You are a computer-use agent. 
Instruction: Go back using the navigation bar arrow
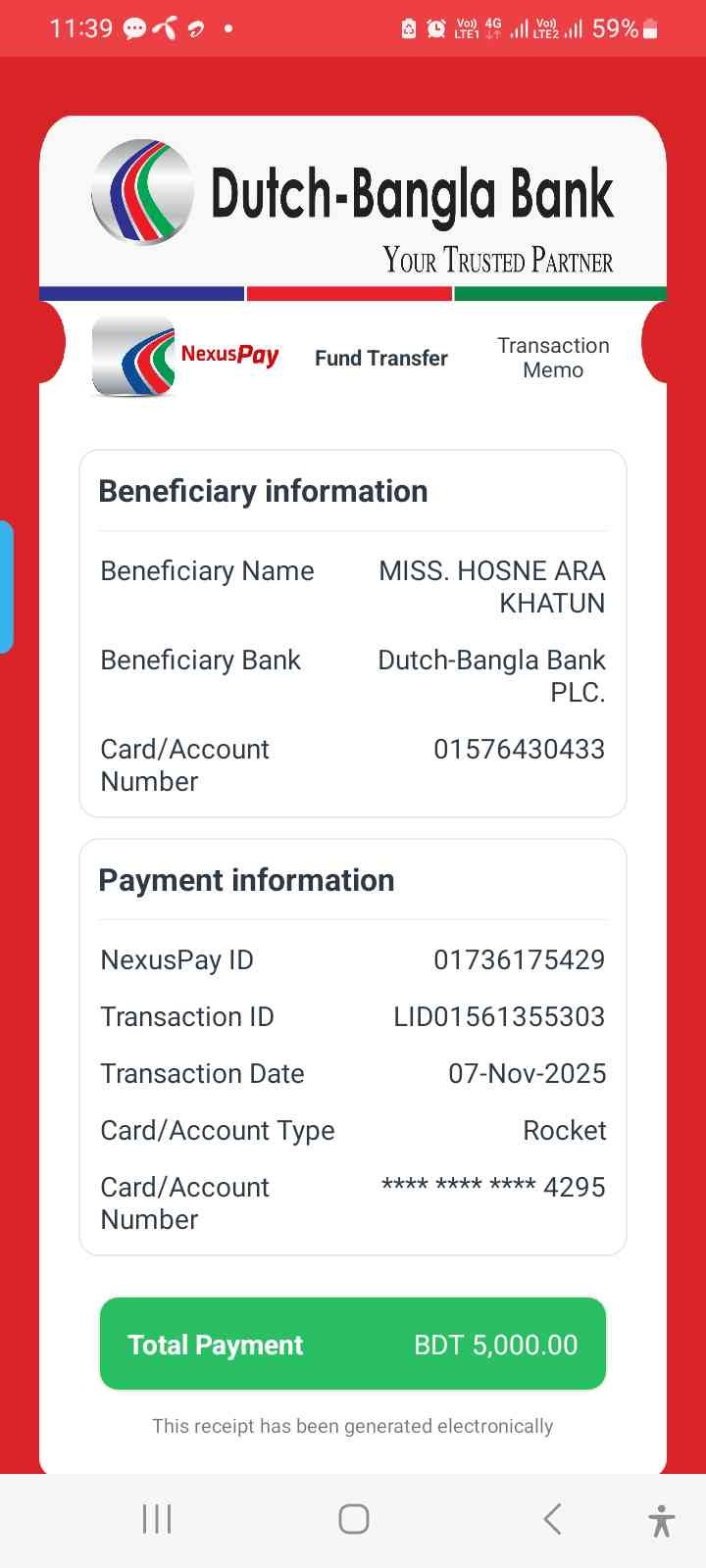tap(552, 1519)
